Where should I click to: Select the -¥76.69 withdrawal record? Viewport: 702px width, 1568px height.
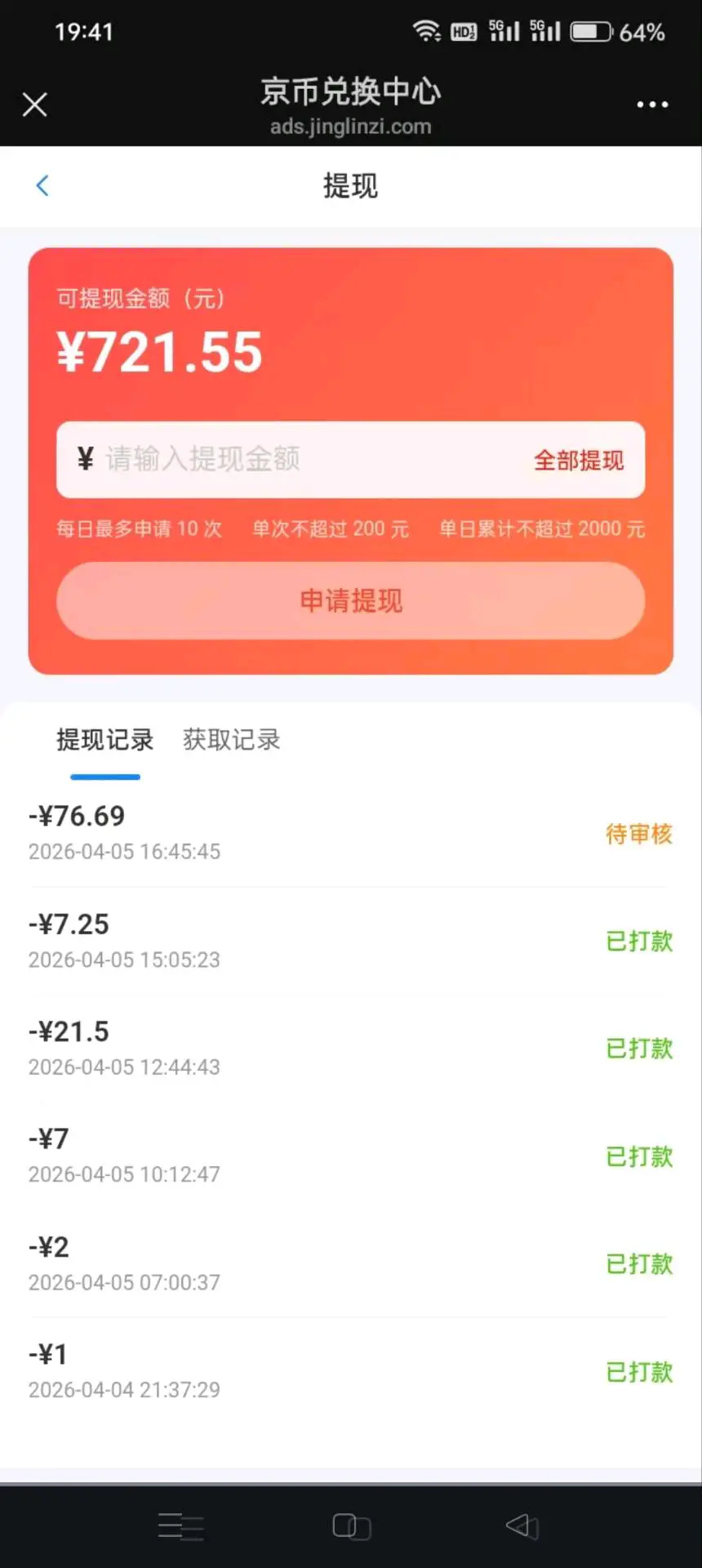point(77,815)
